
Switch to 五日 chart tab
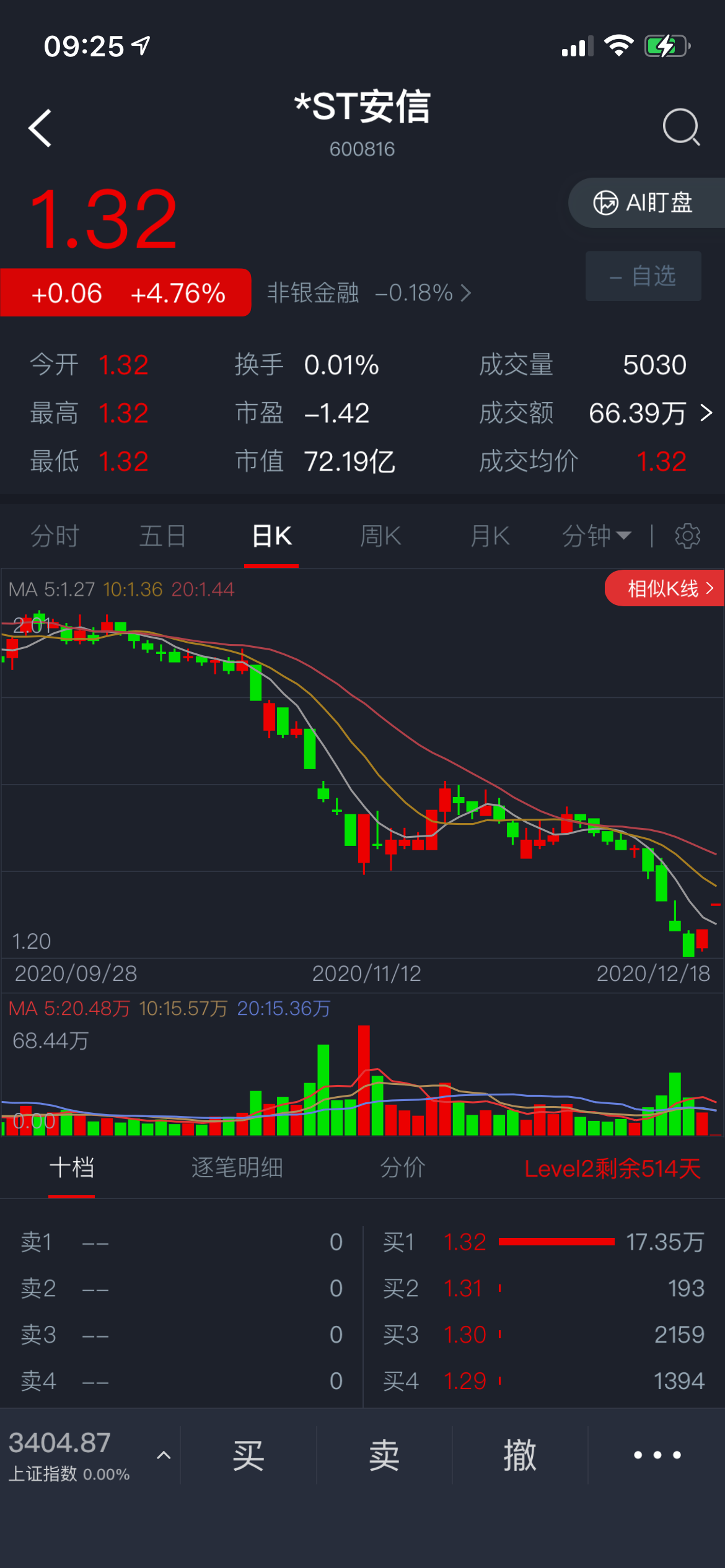(163, 536)
